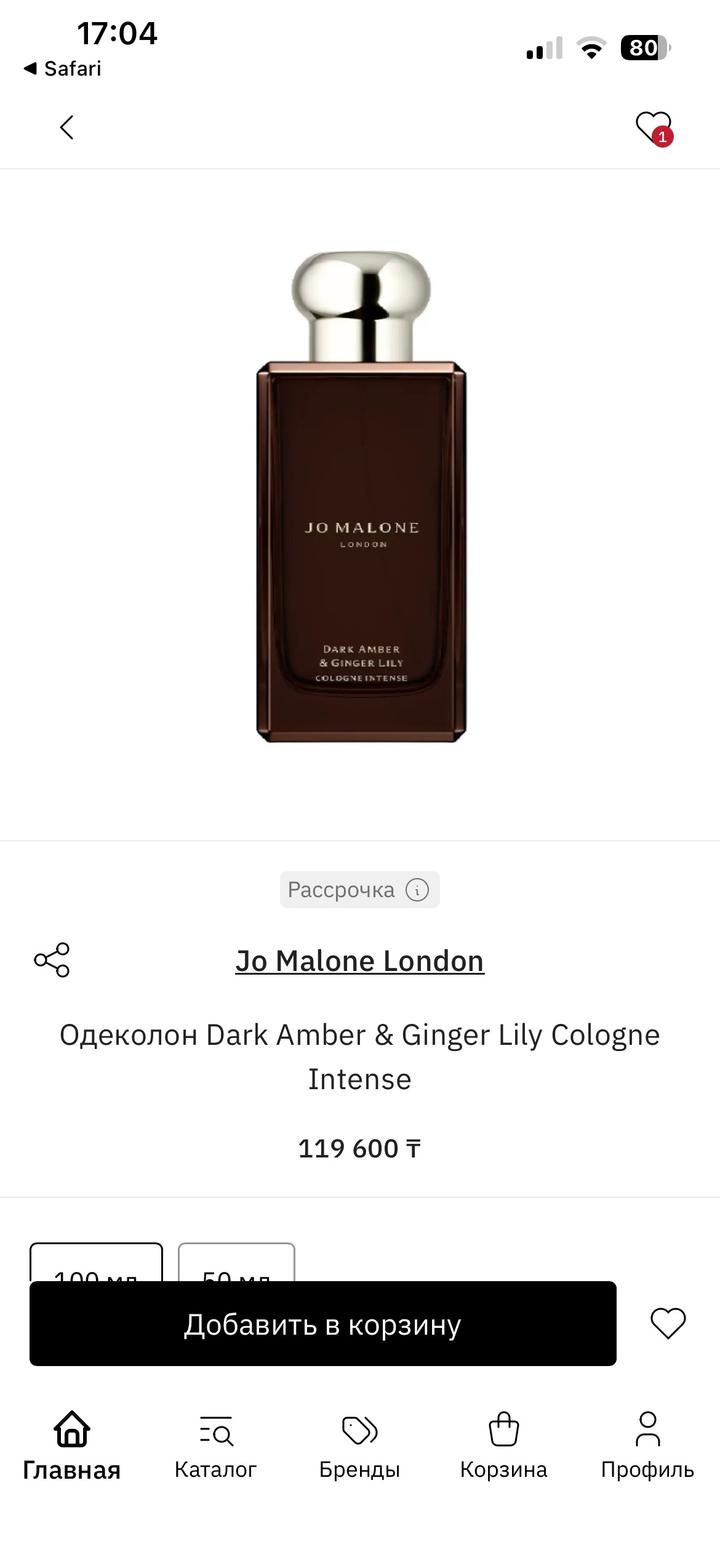Viewport: 720px width, 1558px height.
Task: Switch to the Главная tab
Action: pos(72,1445)
